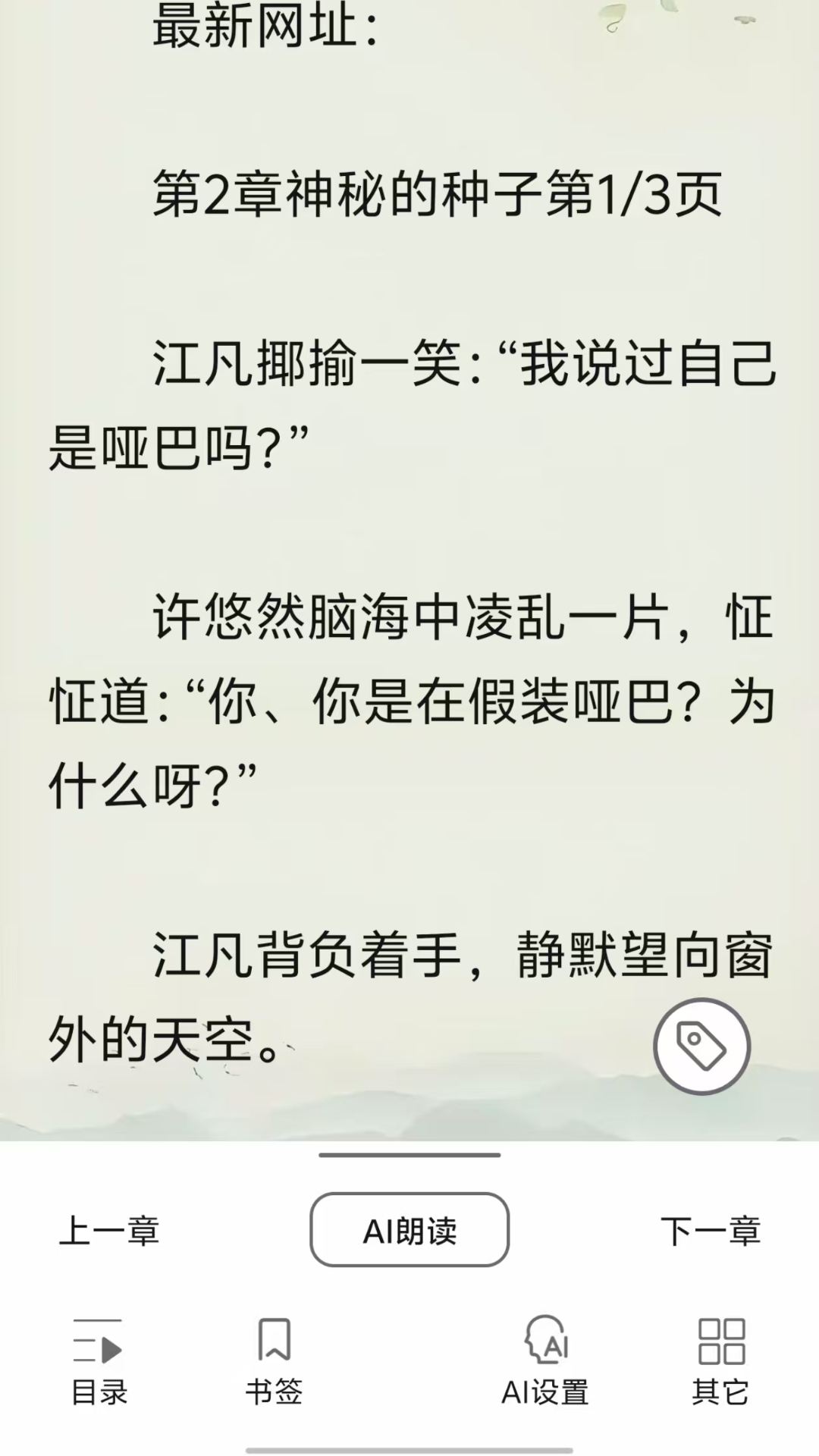The image size is (819, 1456).
Task: Go to the previous chapter (上一章)
Action: click(x=109, y=1230)
